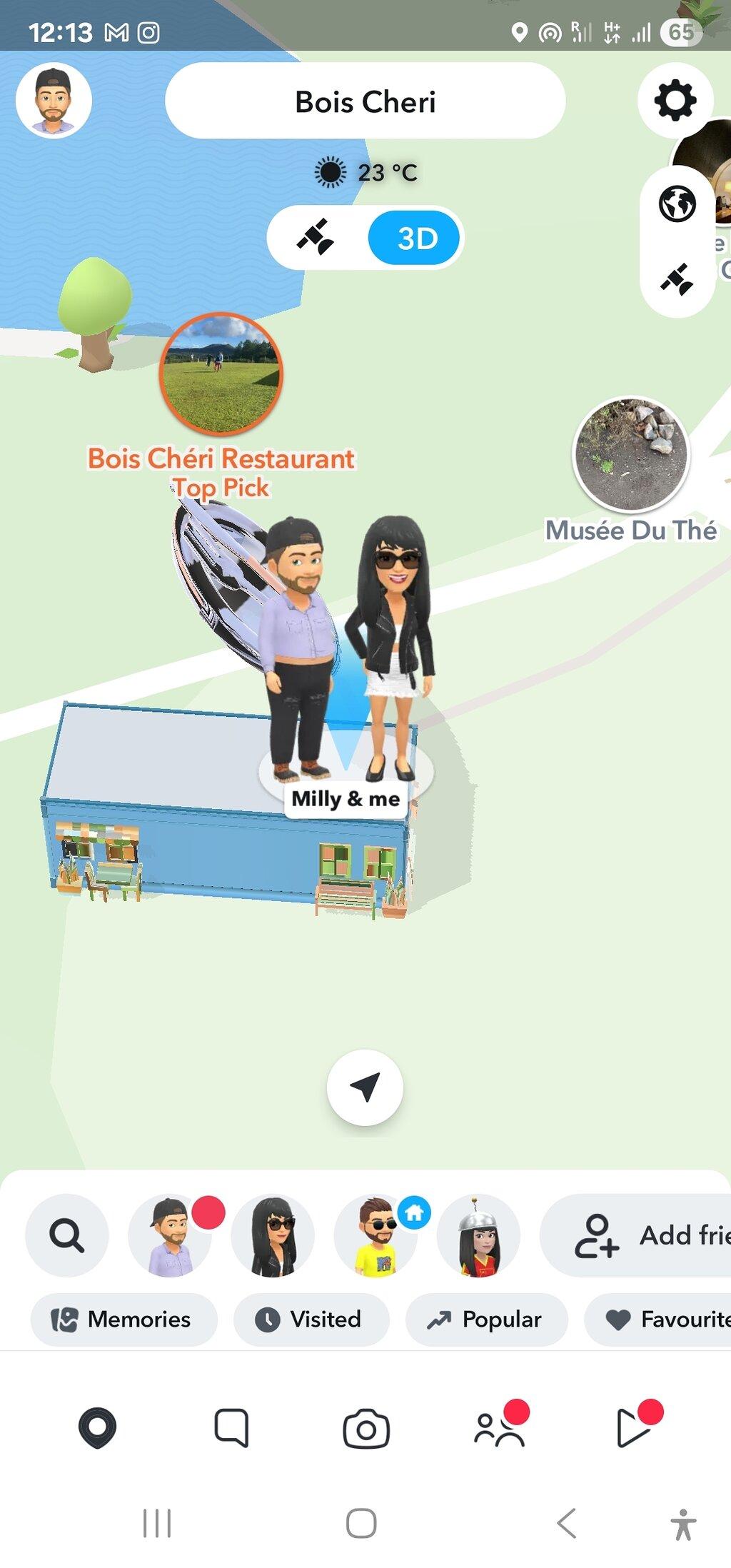731x1568 pixels.
Task: Select the friend with home badge
Action: (x=375, y=1235)
